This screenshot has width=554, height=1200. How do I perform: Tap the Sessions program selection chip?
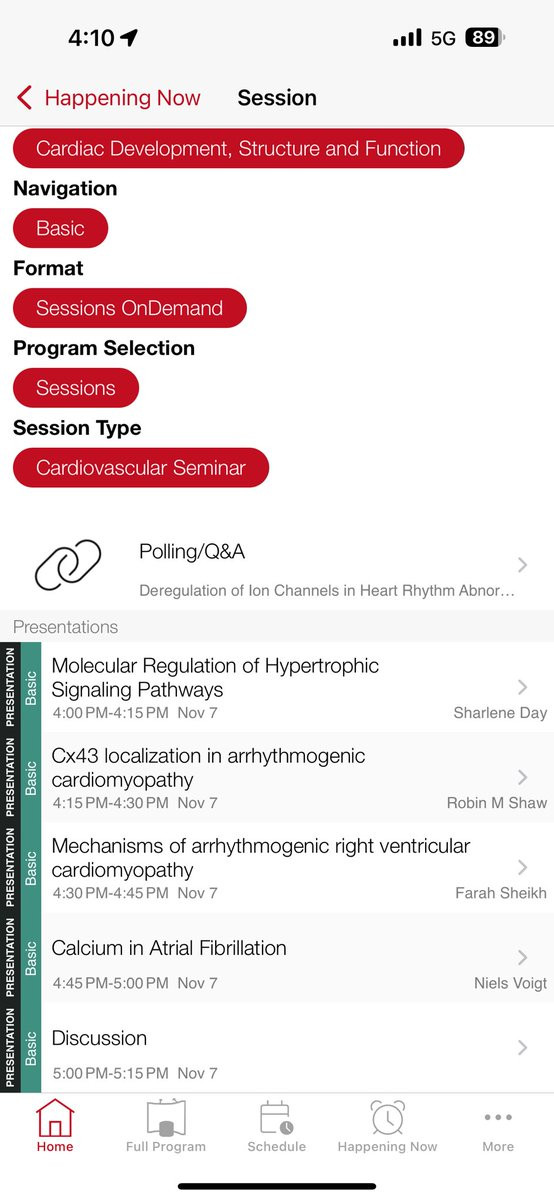tap(76, 388)
